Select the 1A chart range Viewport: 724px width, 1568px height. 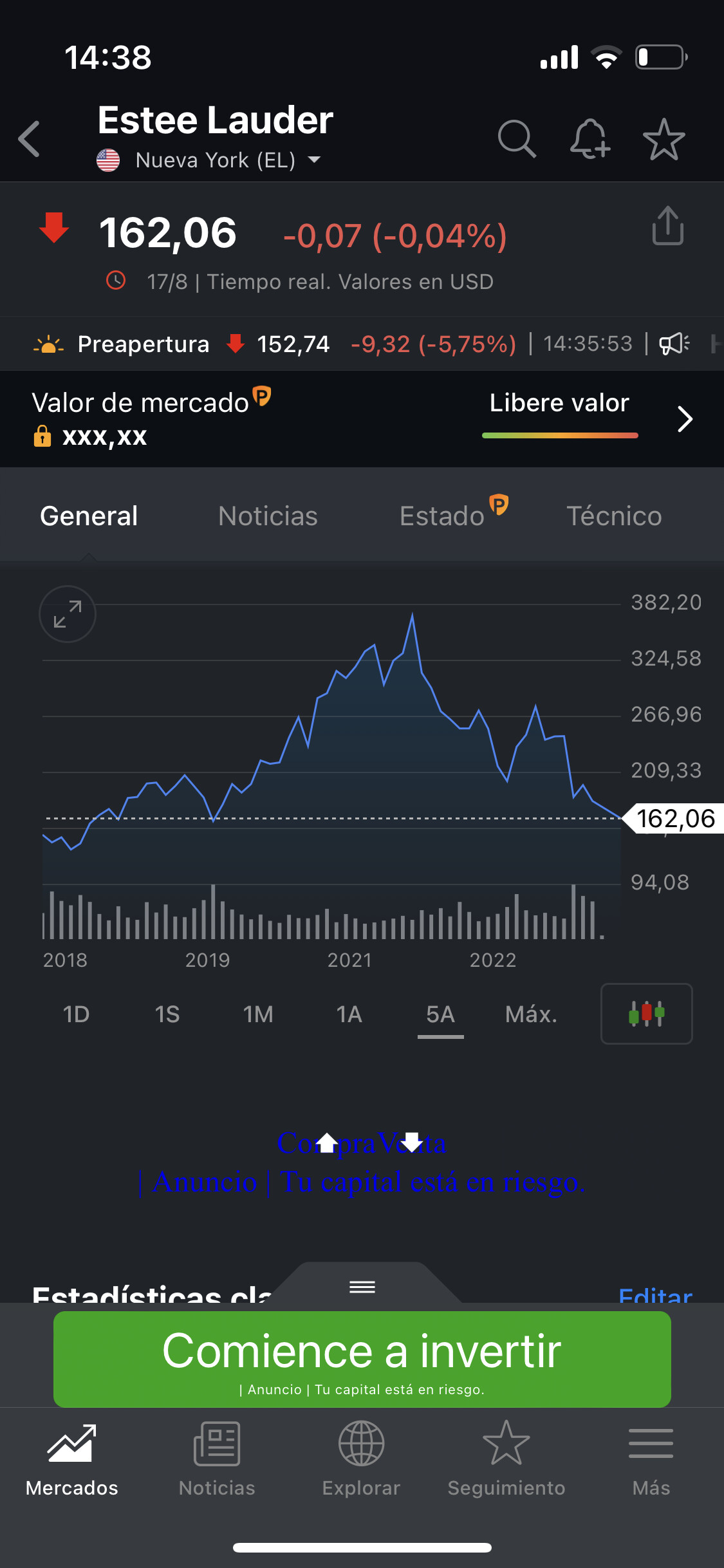click(x=349, y=1014)
